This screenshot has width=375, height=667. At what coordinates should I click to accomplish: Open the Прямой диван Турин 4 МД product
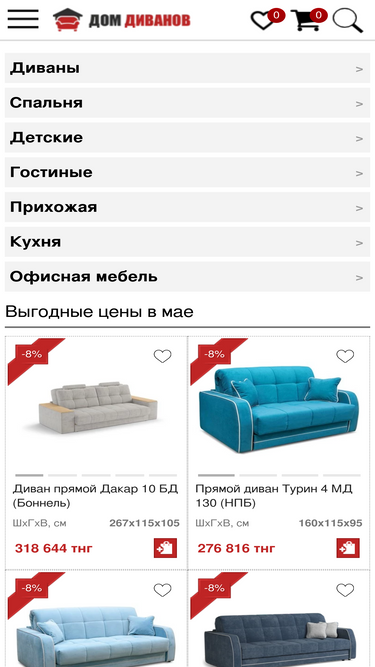274,496
